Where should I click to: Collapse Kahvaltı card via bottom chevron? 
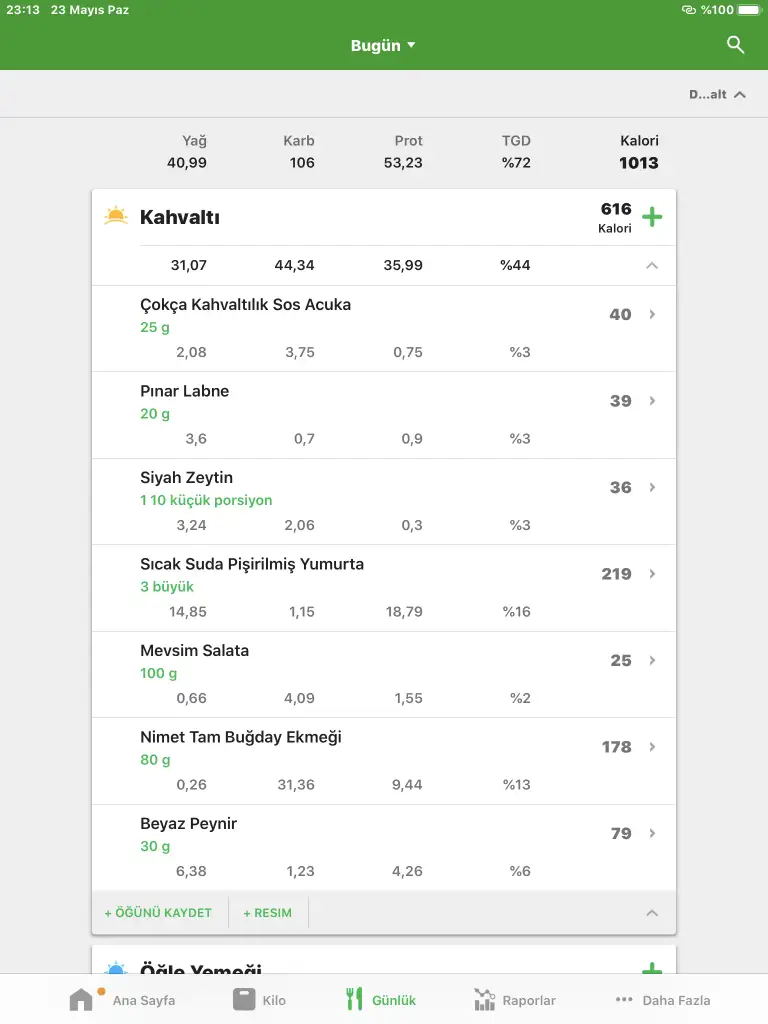point(652,913)
